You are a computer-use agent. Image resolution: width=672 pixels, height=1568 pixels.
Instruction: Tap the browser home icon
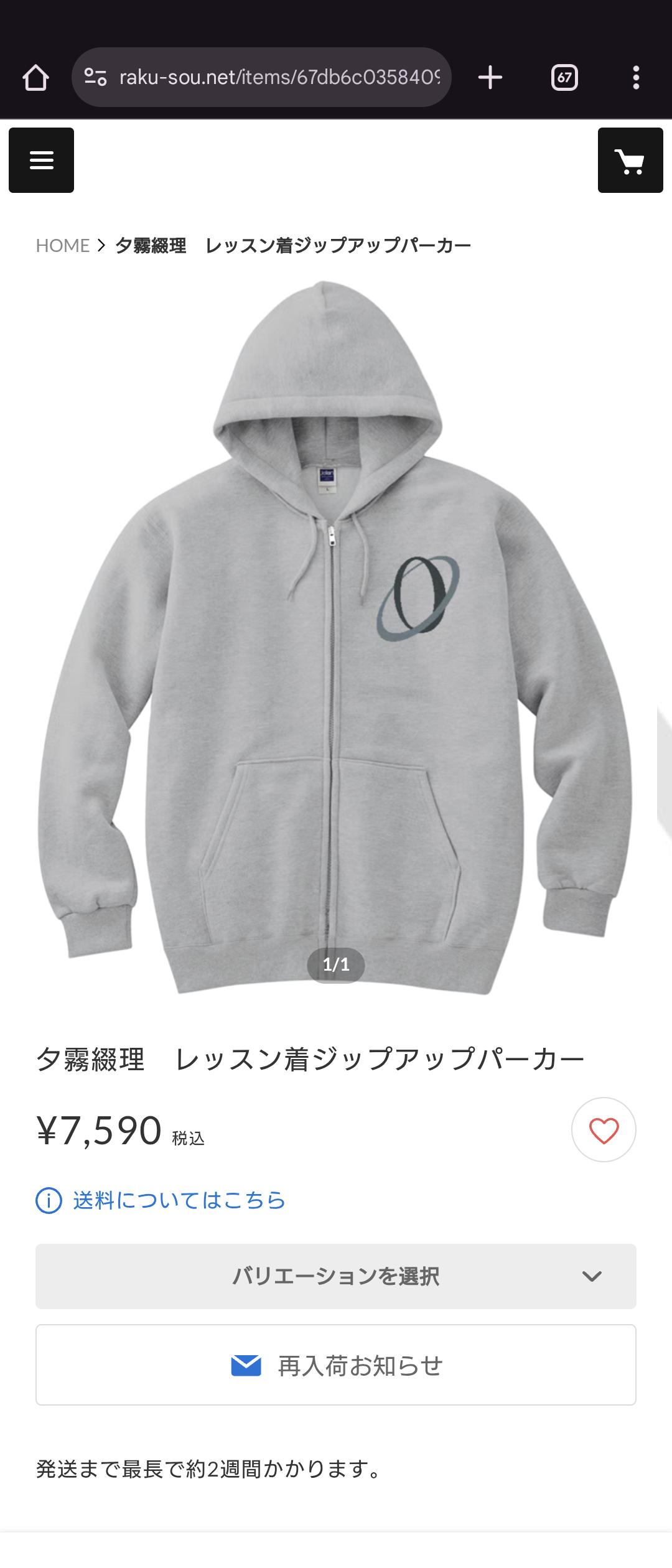(x=35, y=78)
